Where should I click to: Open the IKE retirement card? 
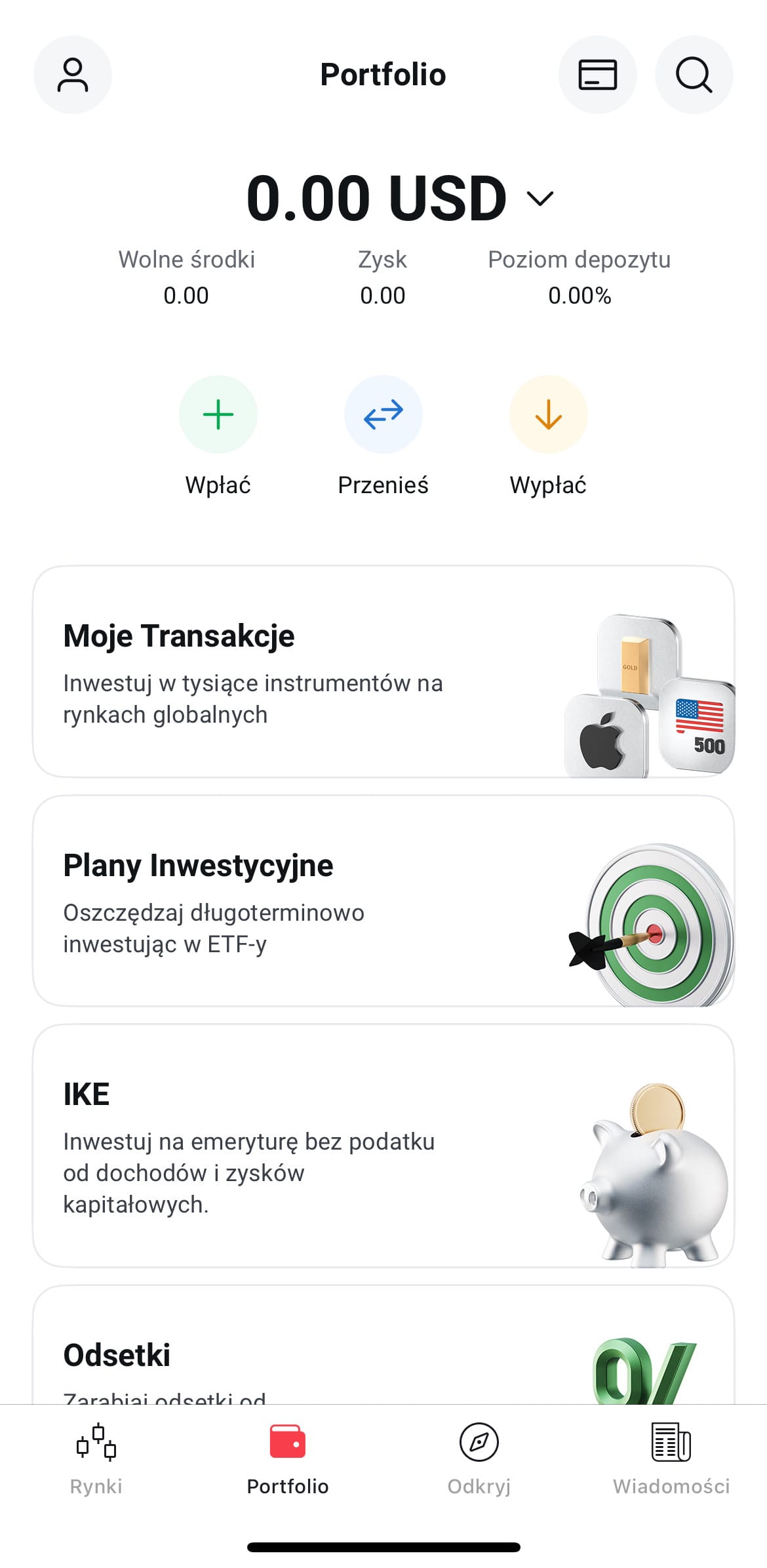tap(383, 1146)
